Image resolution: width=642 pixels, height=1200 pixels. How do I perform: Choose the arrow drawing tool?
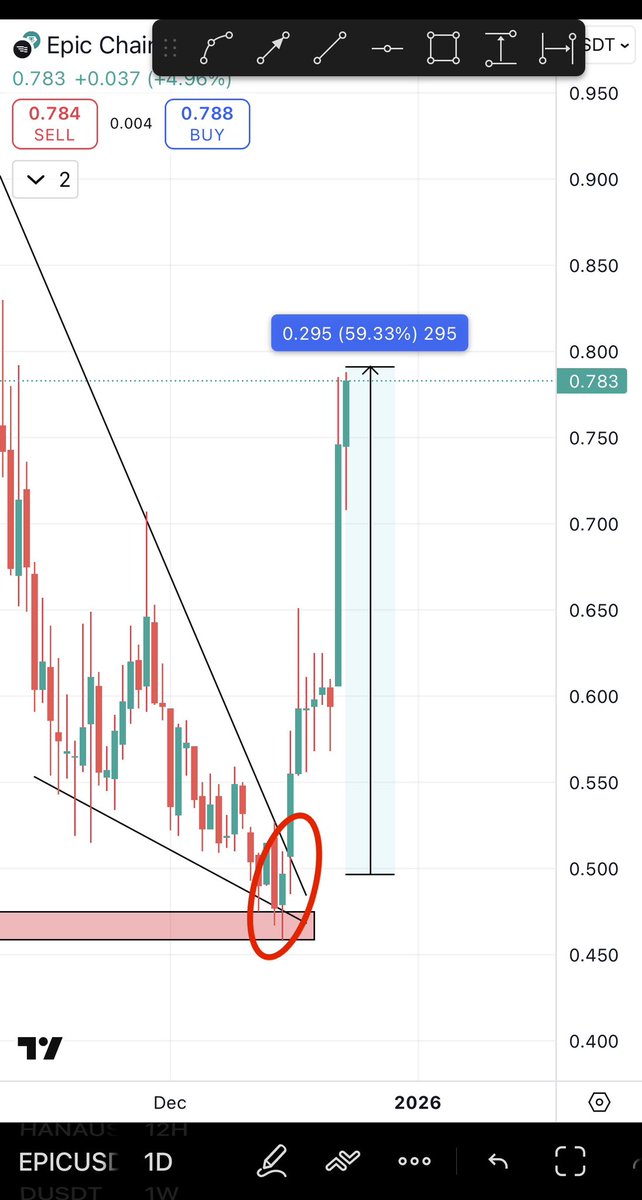[274, 47]
